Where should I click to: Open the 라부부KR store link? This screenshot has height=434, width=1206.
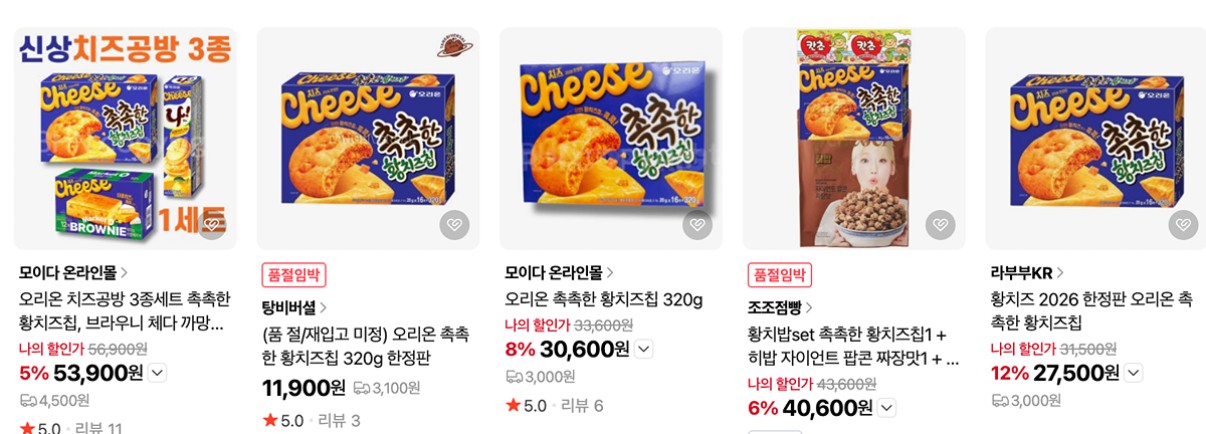click(x=1025, y=273)
